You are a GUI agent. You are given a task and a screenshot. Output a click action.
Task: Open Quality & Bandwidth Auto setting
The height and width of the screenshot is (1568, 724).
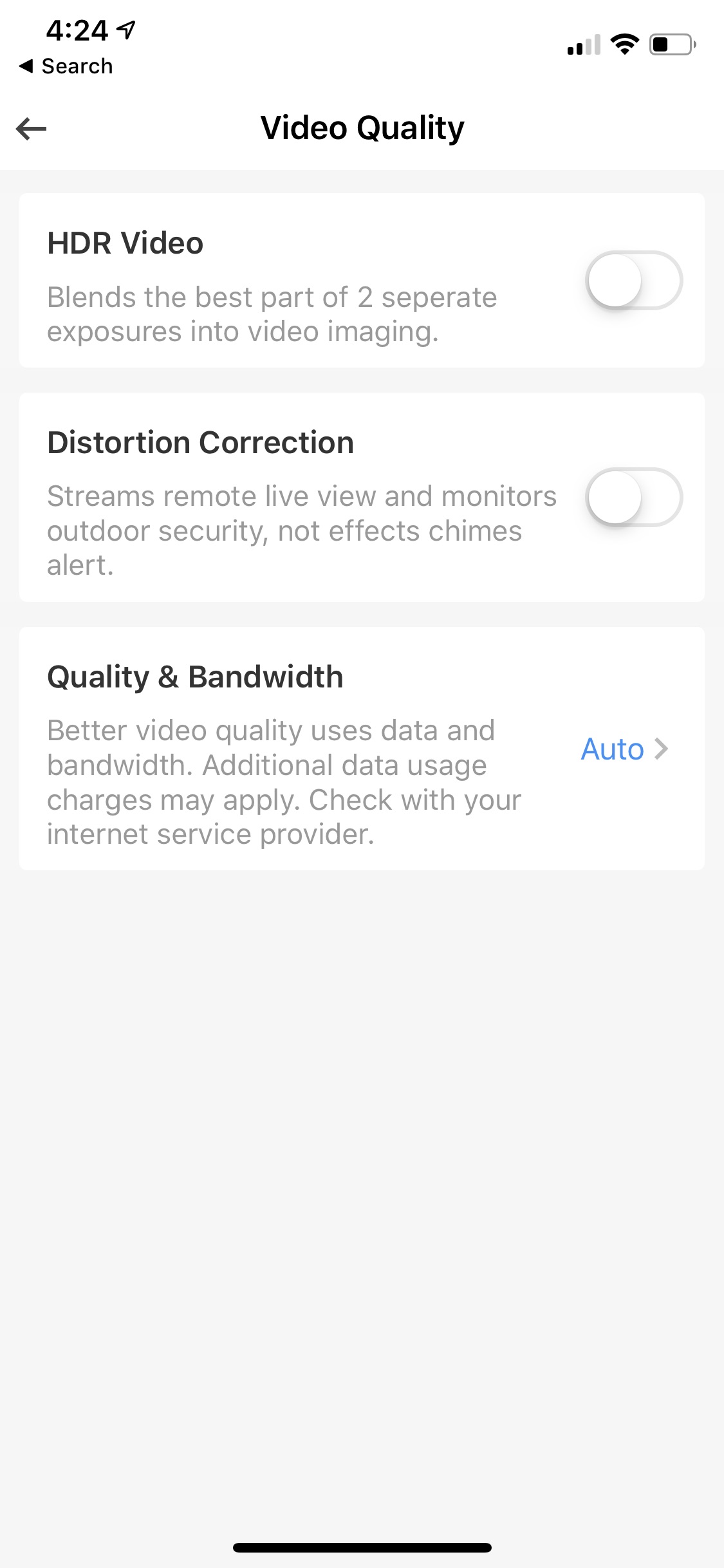click(x=624, y=749)
